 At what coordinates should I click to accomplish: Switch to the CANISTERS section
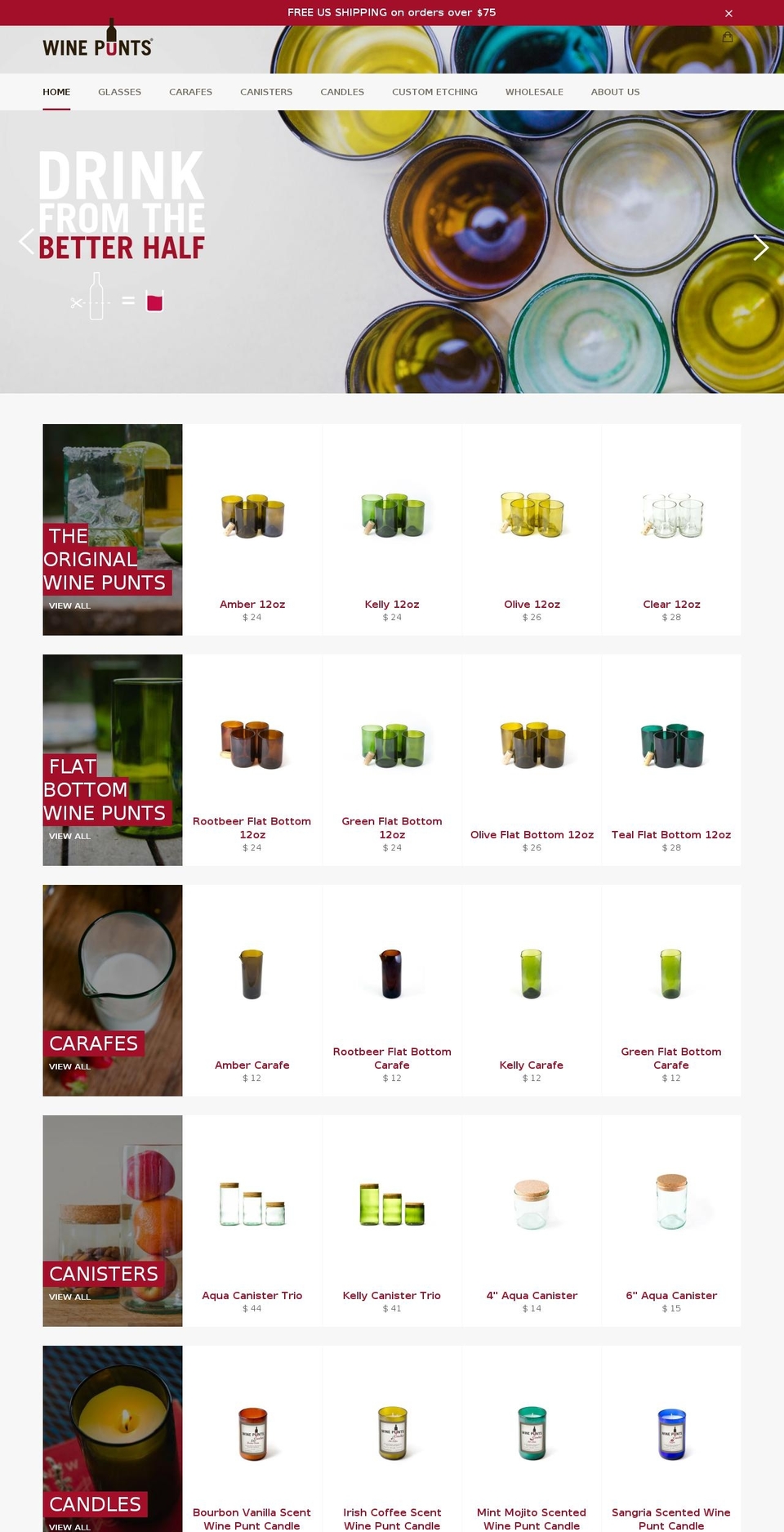point(265,92)
